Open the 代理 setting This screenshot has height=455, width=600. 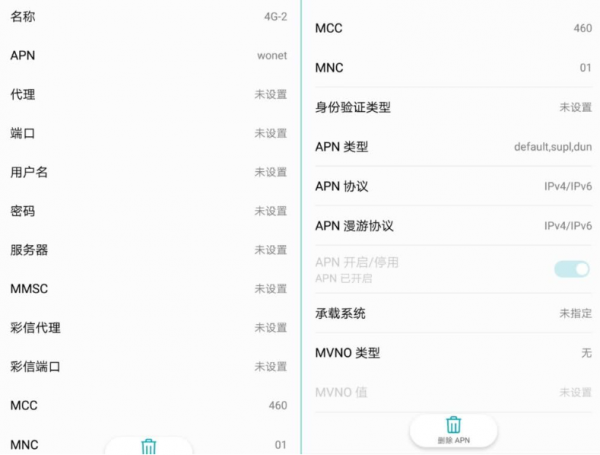click(148, 94)
